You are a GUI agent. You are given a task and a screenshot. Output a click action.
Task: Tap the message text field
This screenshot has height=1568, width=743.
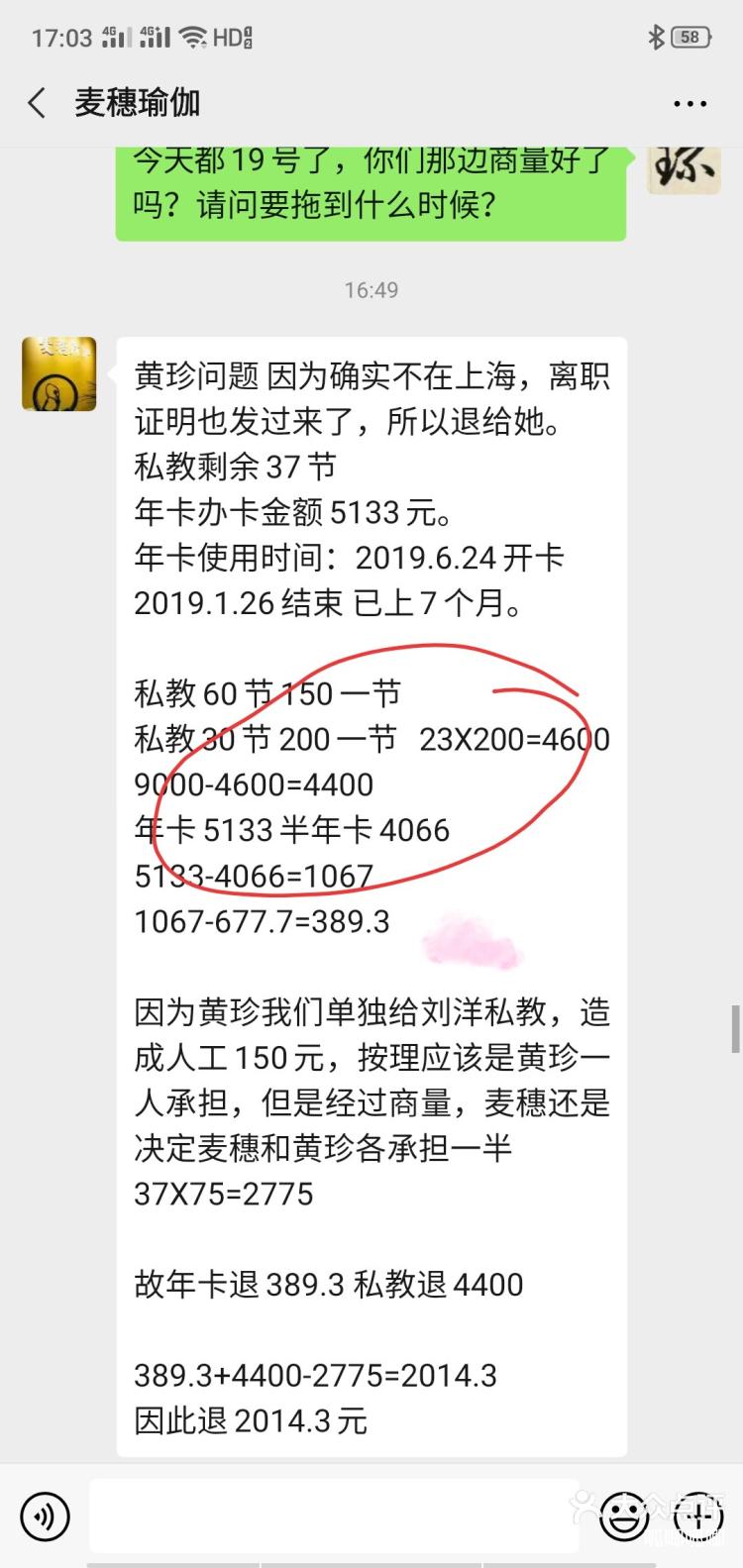[334, 1516]
